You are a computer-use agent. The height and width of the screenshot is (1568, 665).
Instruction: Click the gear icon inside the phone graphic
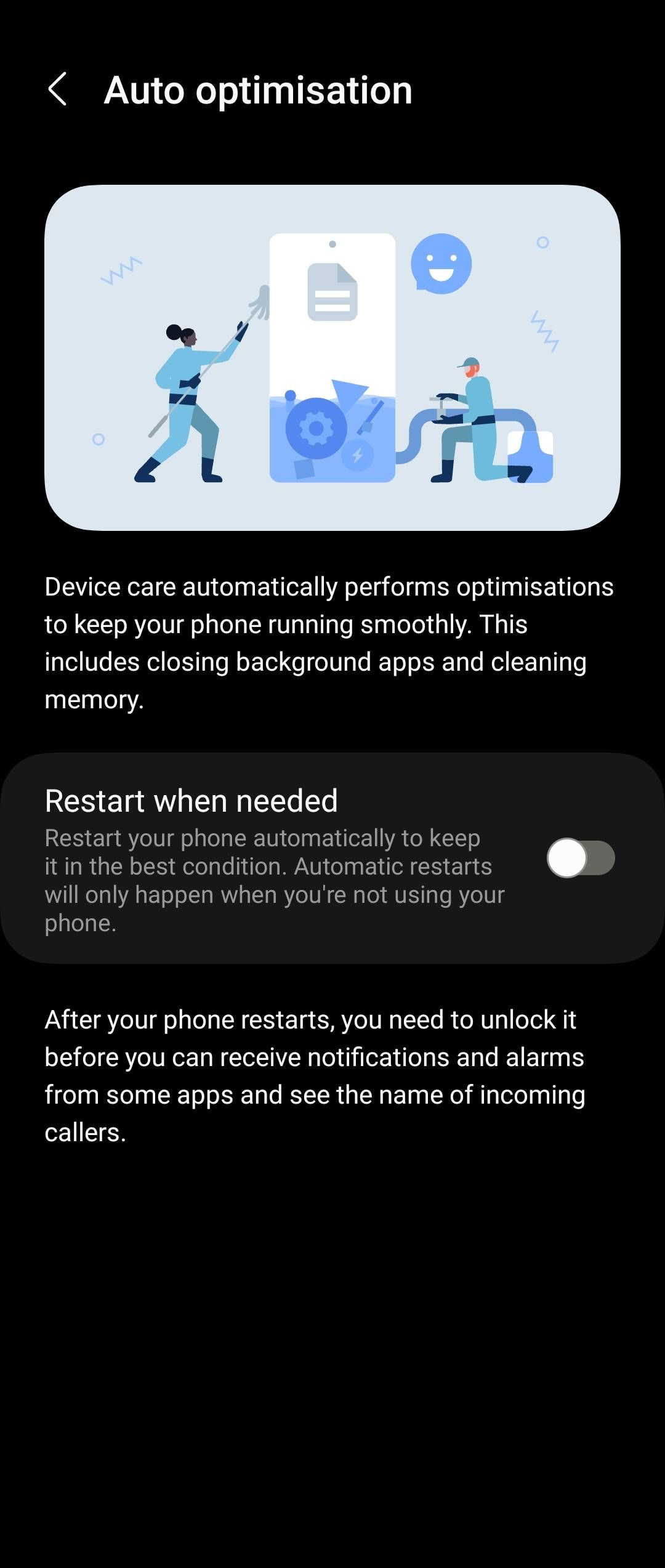(315, 426)
